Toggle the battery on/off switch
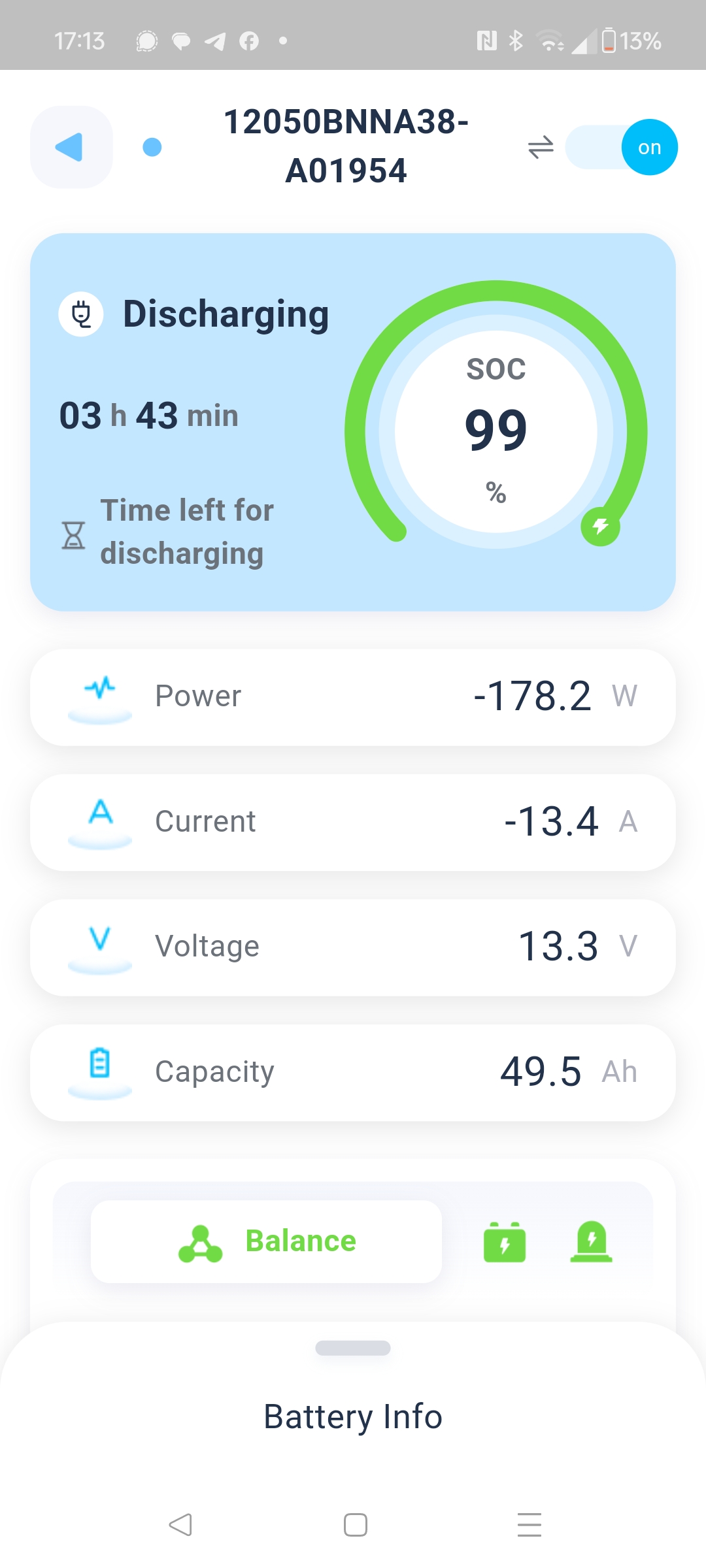The height and width of the screenshot is (1568, 706). coord(621,147)
